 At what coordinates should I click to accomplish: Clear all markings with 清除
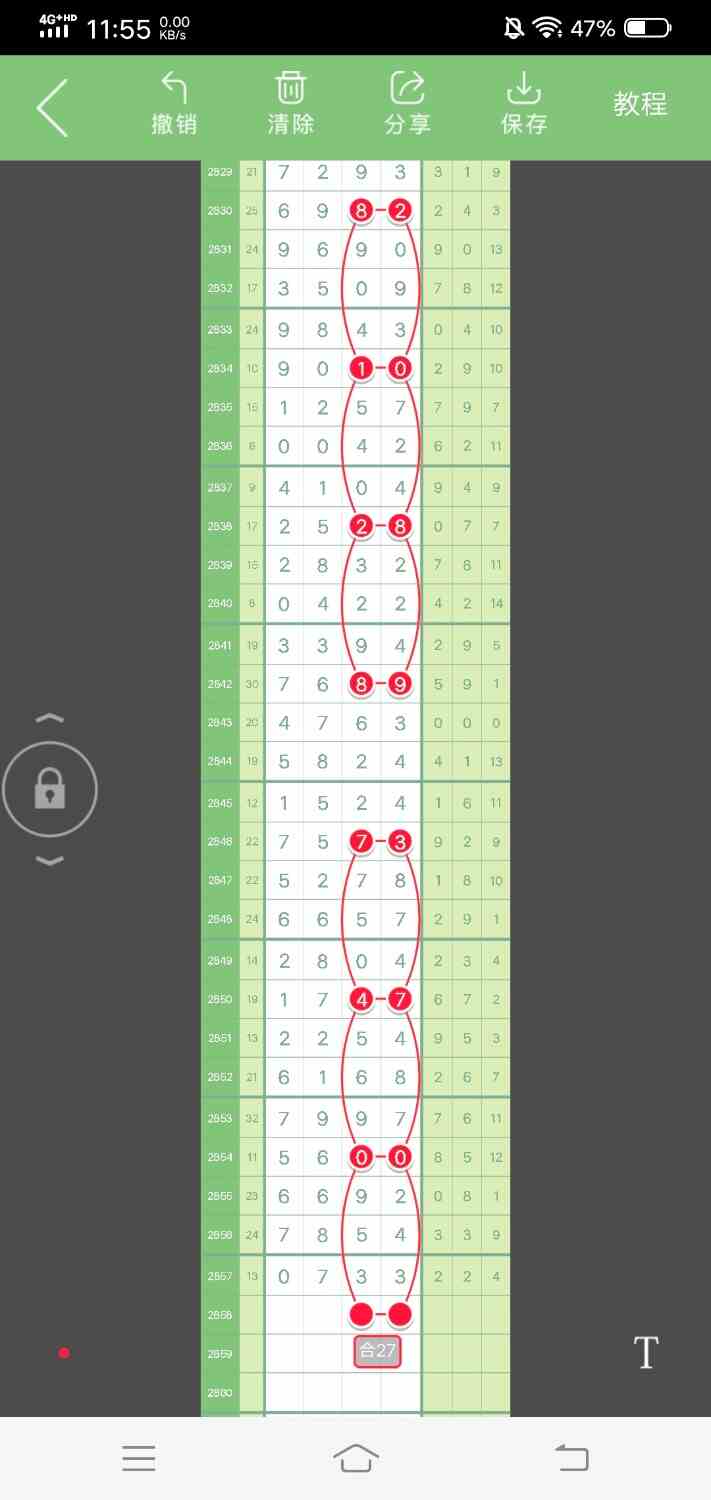pos(291,104)
